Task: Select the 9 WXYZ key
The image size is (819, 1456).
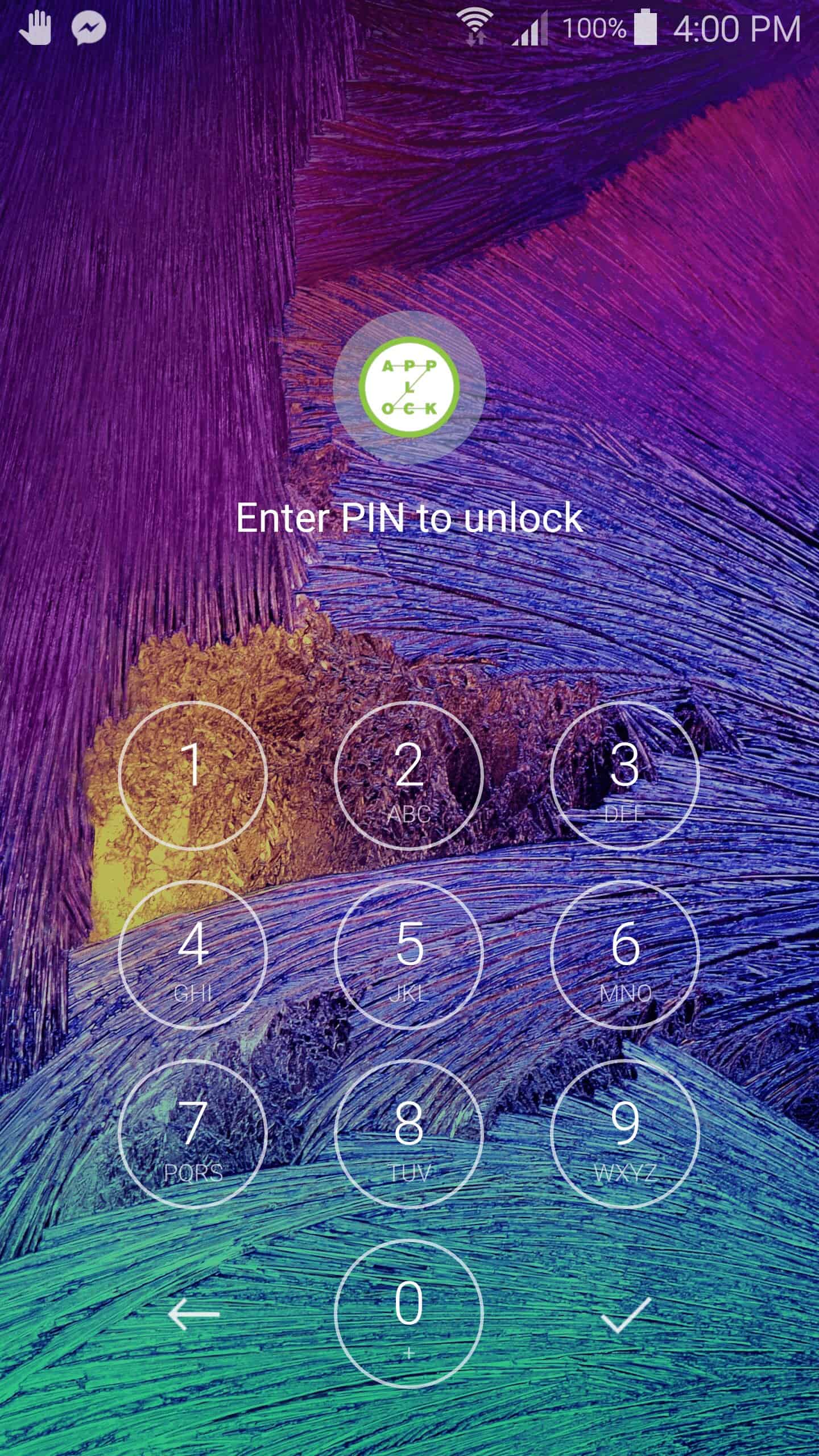Action: [x=624, y=1134]
